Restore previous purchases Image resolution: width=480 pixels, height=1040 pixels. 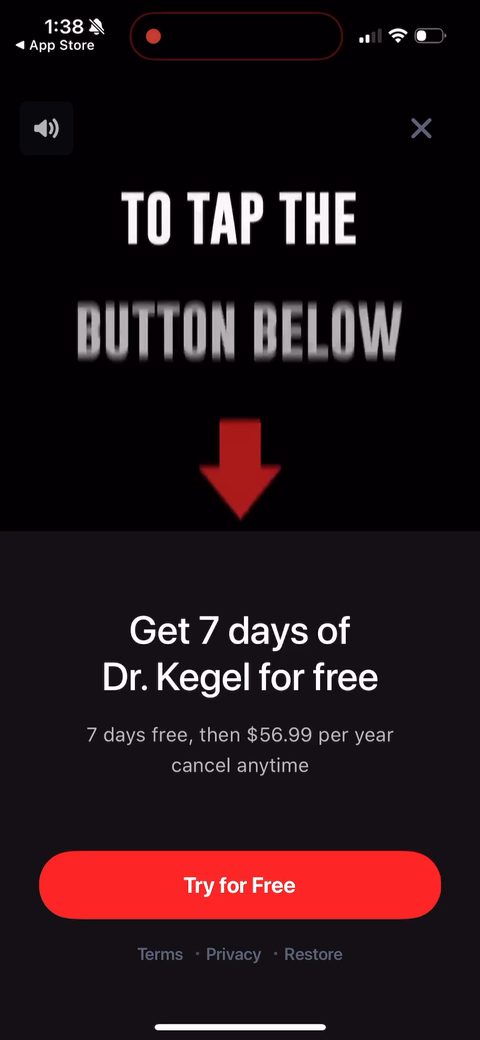point(313,954)
